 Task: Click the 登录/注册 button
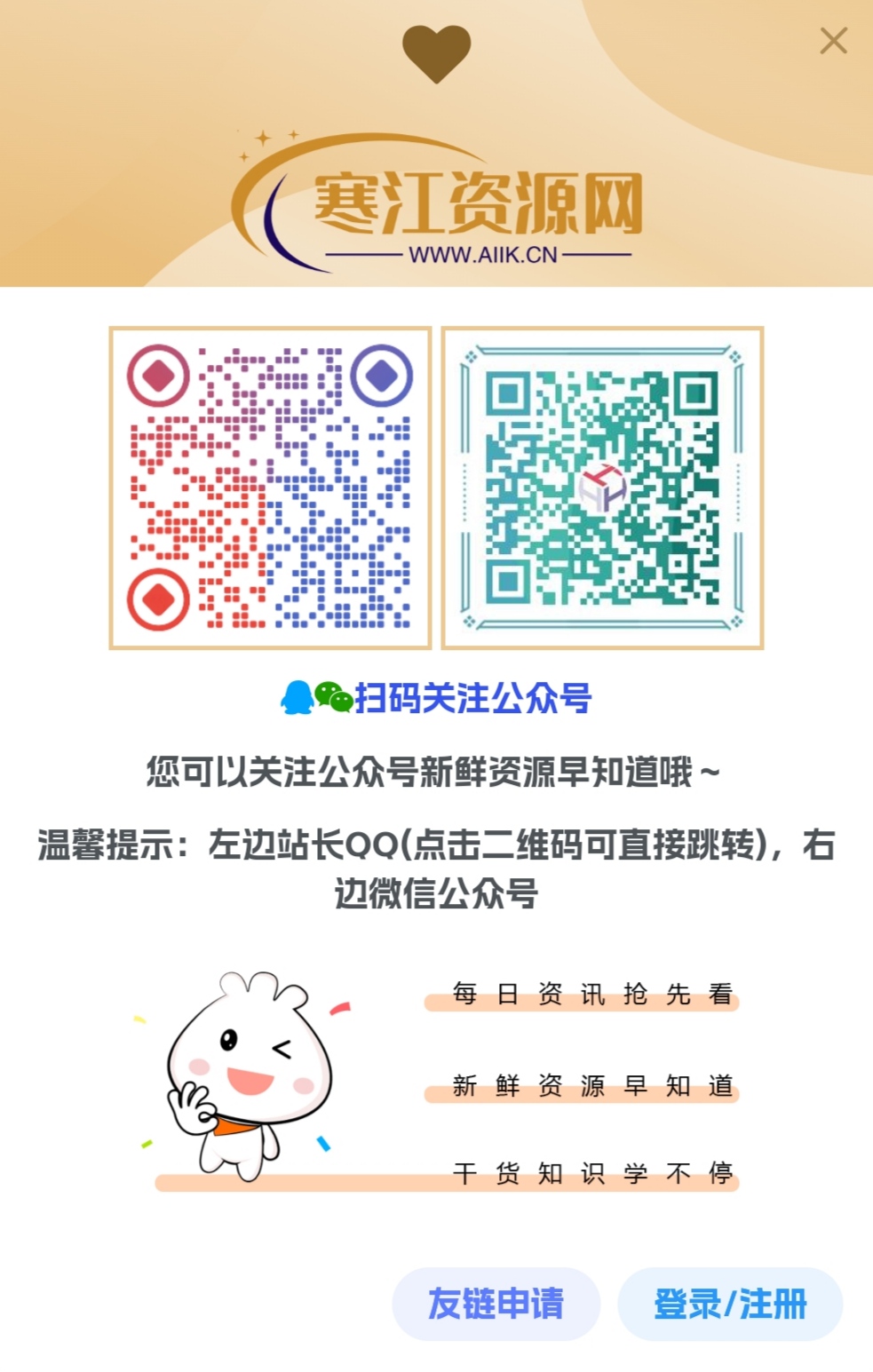tap(730, 1304)
